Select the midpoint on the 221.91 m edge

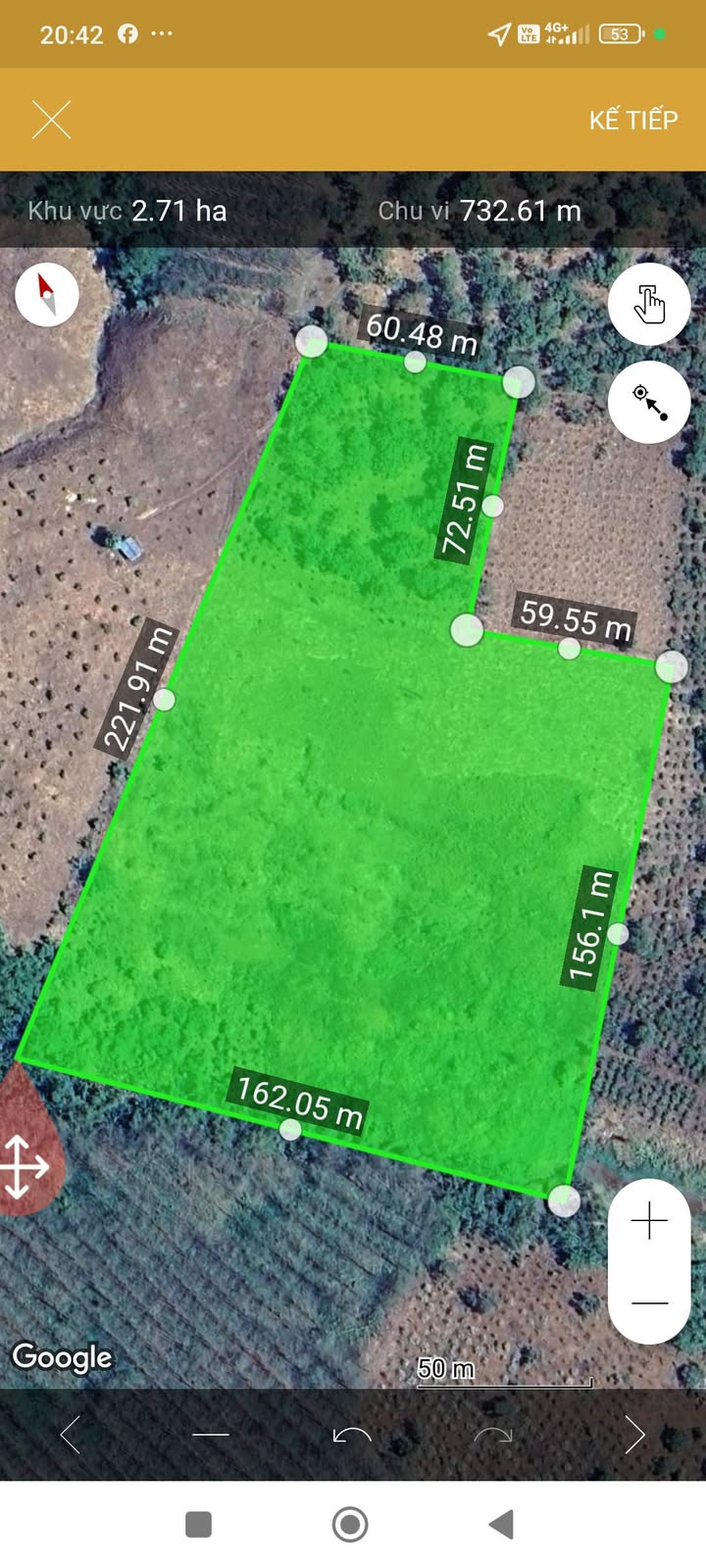(164, 700)
